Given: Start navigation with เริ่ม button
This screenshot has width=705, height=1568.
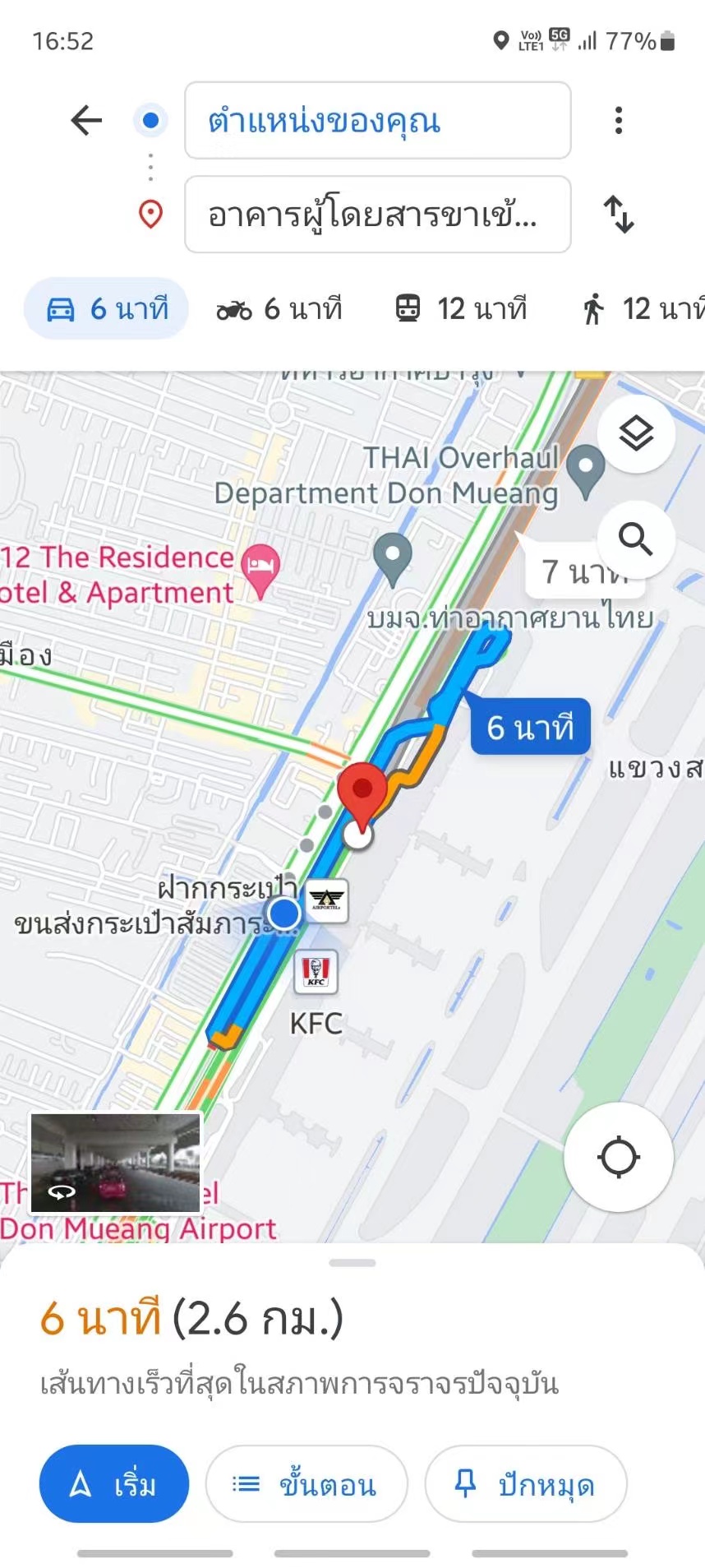Looking at the screenshot, I should click(x=114, y=1484).
